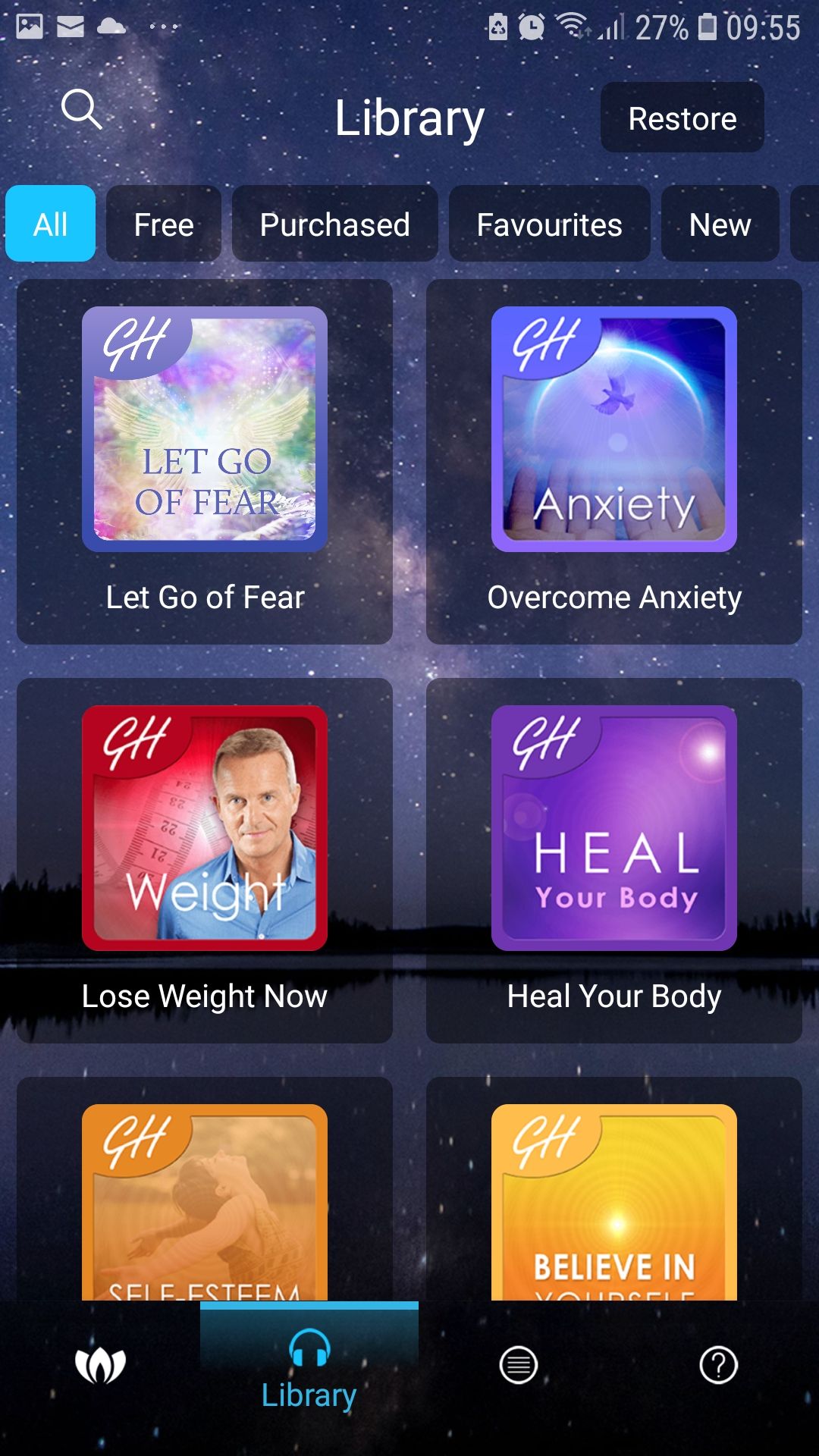Show Purchased sessions
Viewport: 819px width, 1456px height.
[334, 224]
